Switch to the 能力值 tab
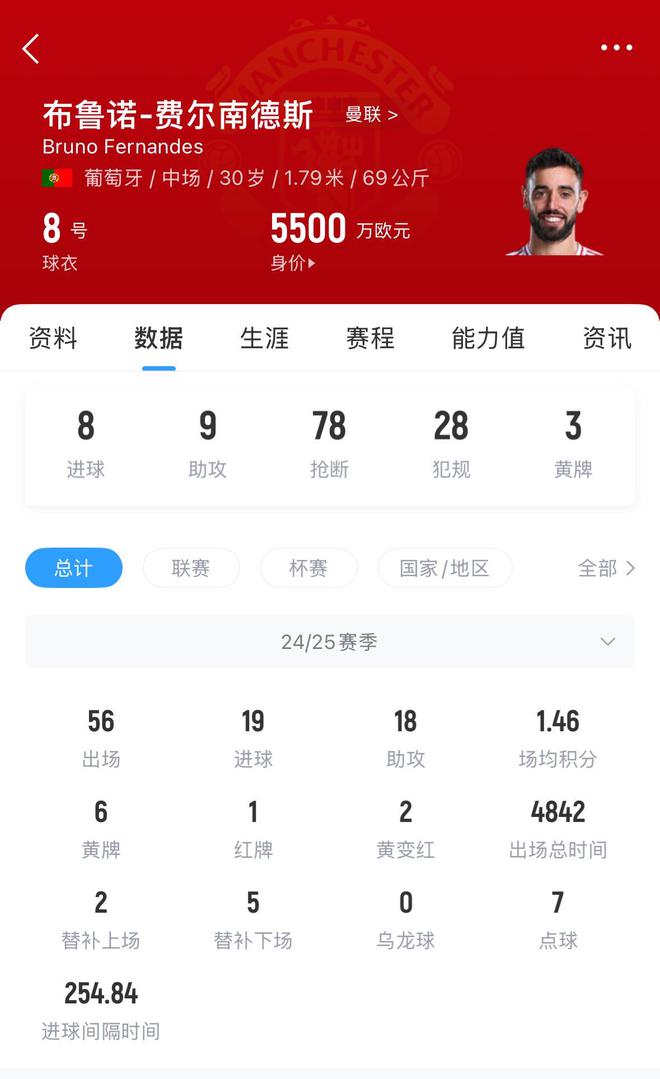Image resolution: width=660 pixels, height=1079 pixels. pyautogui.click(x=488, y=339)
